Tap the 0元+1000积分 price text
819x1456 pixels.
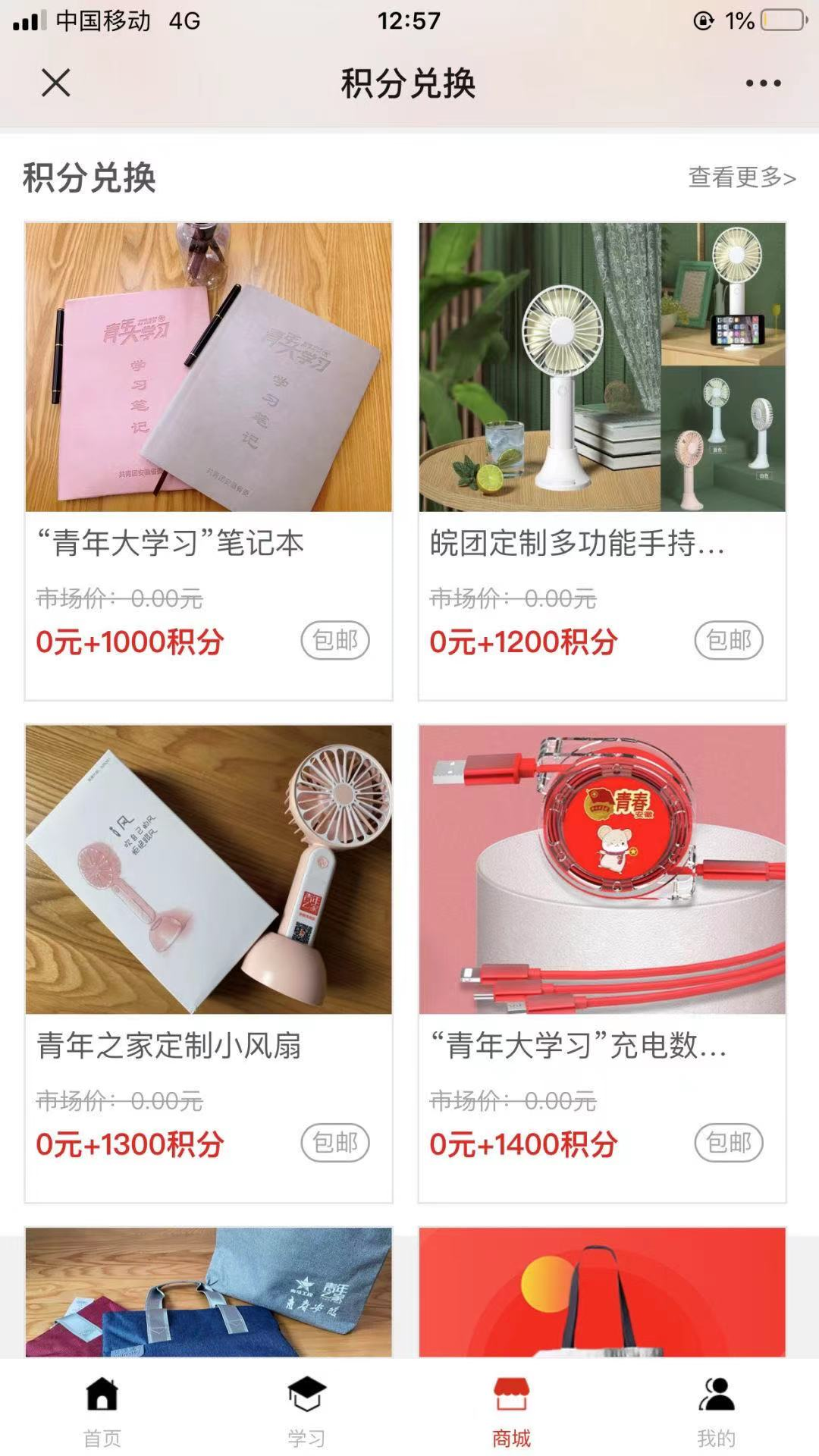(x=130, y=641)
